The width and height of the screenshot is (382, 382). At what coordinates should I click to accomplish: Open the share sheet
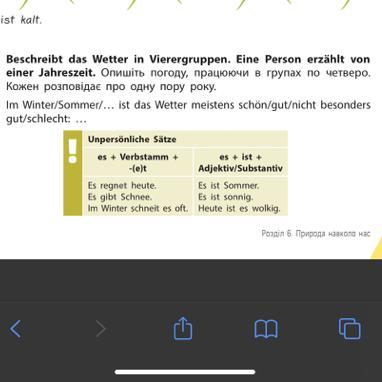183,328
